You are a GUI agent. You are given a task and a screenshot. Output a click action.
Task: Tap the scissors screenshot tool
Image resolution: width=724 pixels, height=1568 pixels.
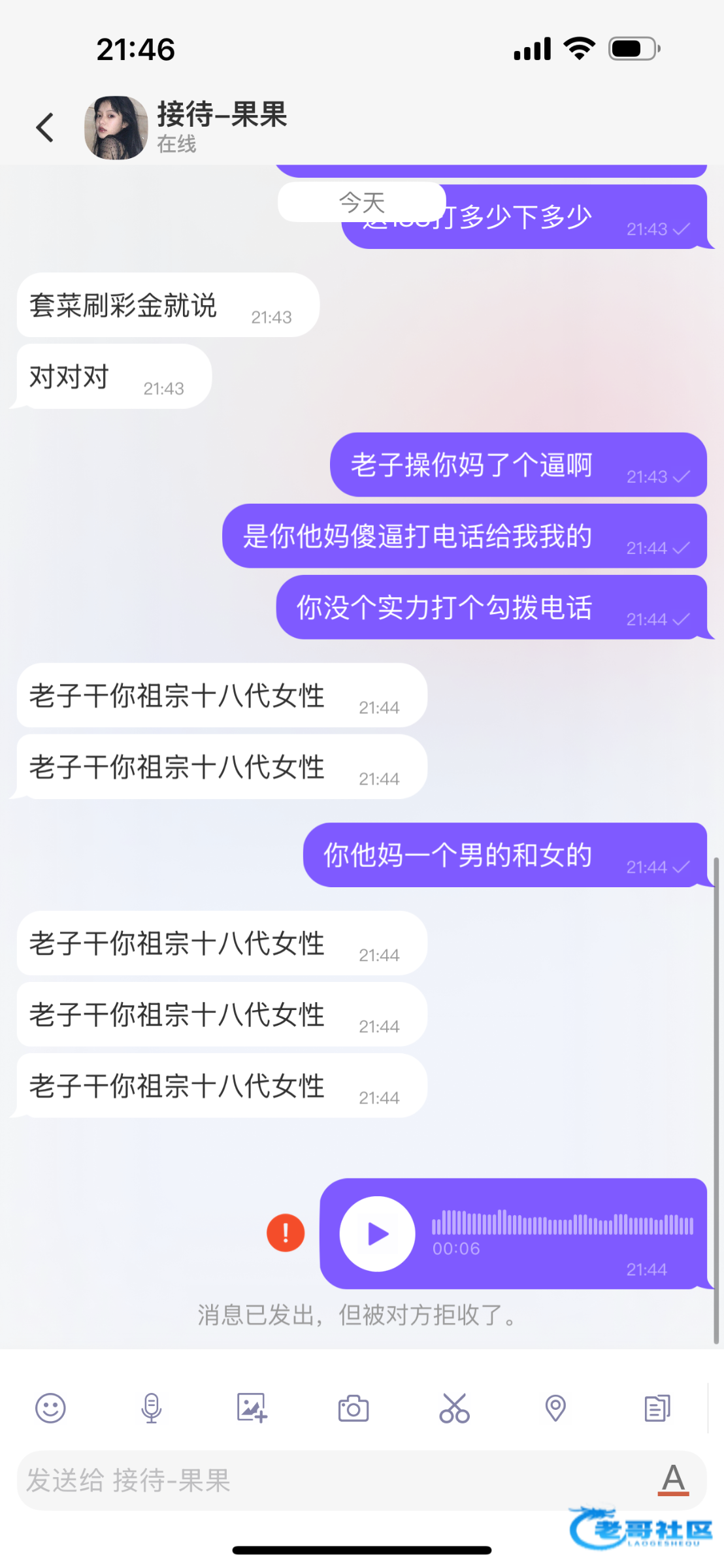455,1408
